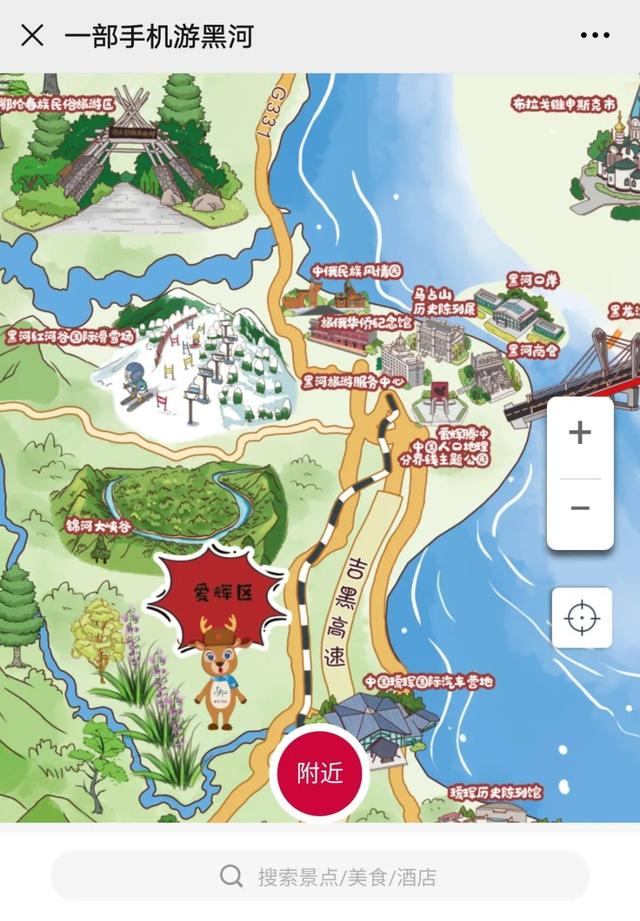Zoom out of the map

pos(580,508)
